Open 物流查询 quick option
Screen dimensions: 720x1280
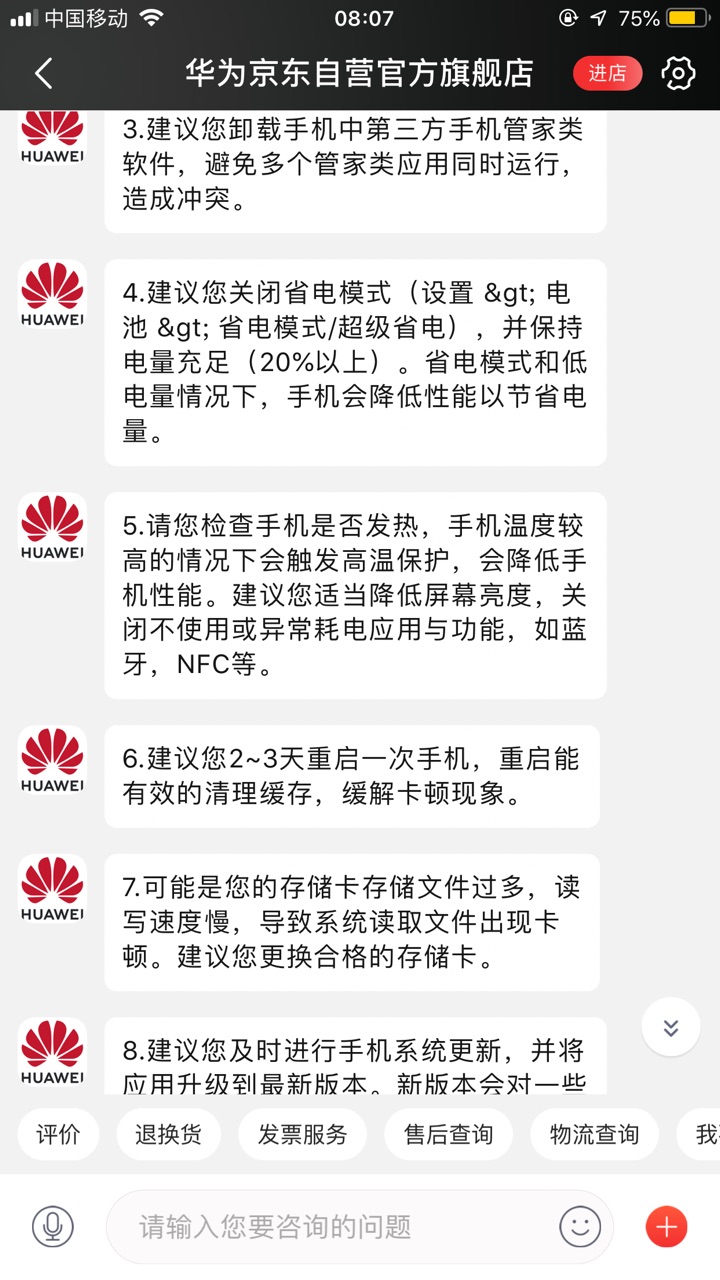pos(594,1134)
